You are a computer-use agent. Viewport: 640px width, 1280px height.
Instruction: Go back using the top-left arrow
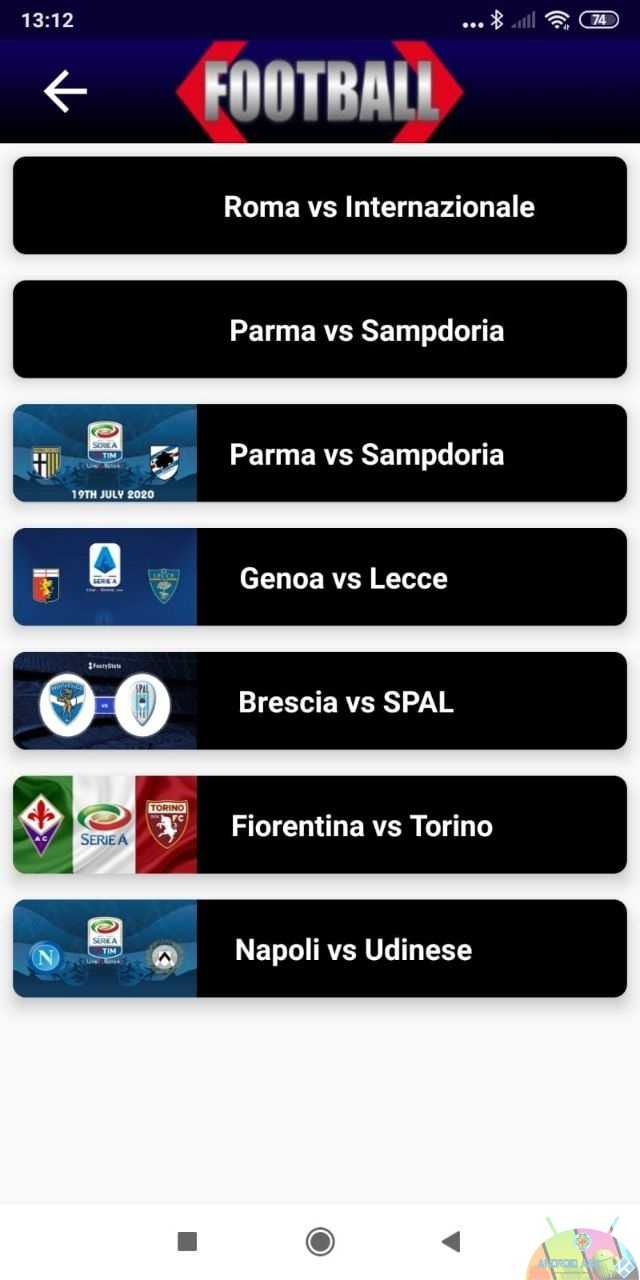65,91
